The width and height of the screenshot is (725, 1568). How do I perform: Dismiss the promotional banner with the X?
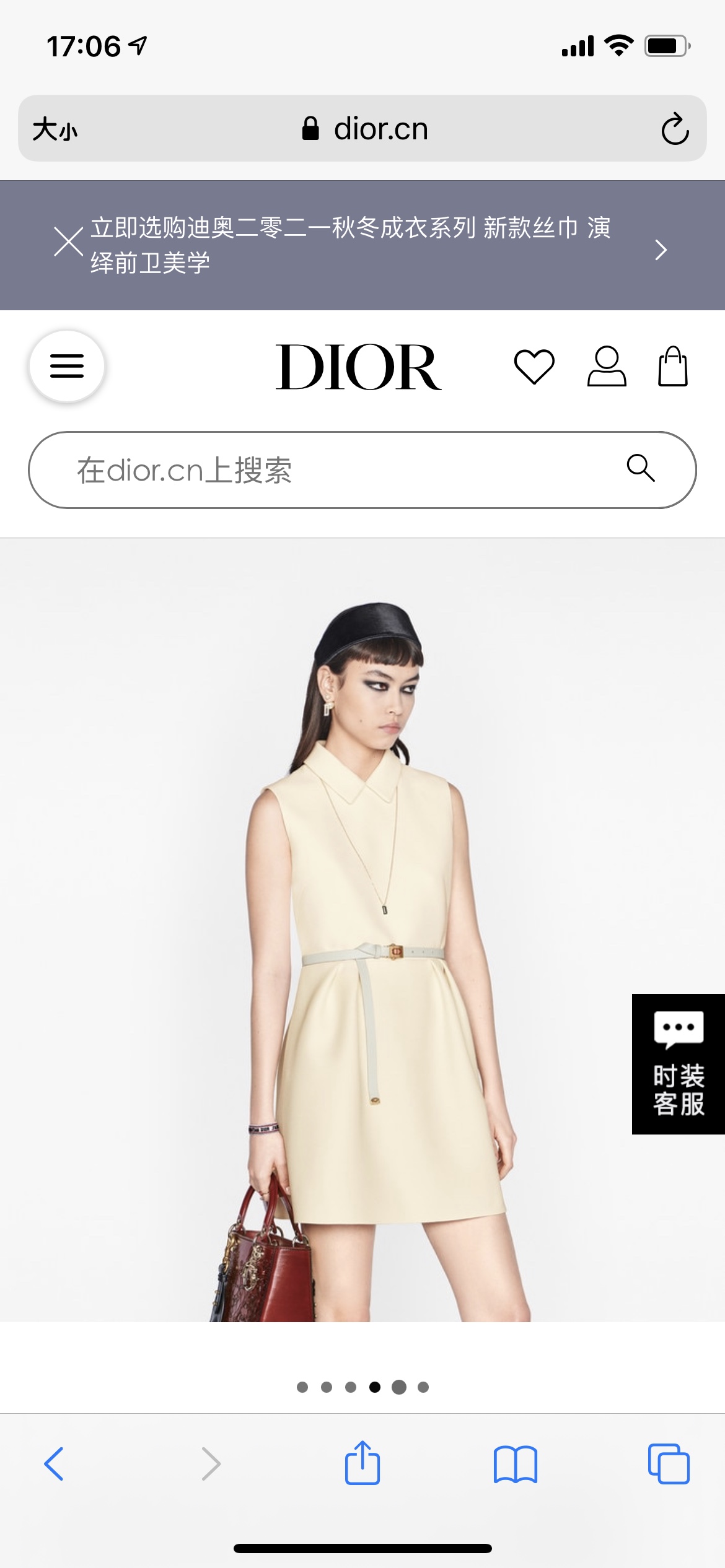point(68,242)
